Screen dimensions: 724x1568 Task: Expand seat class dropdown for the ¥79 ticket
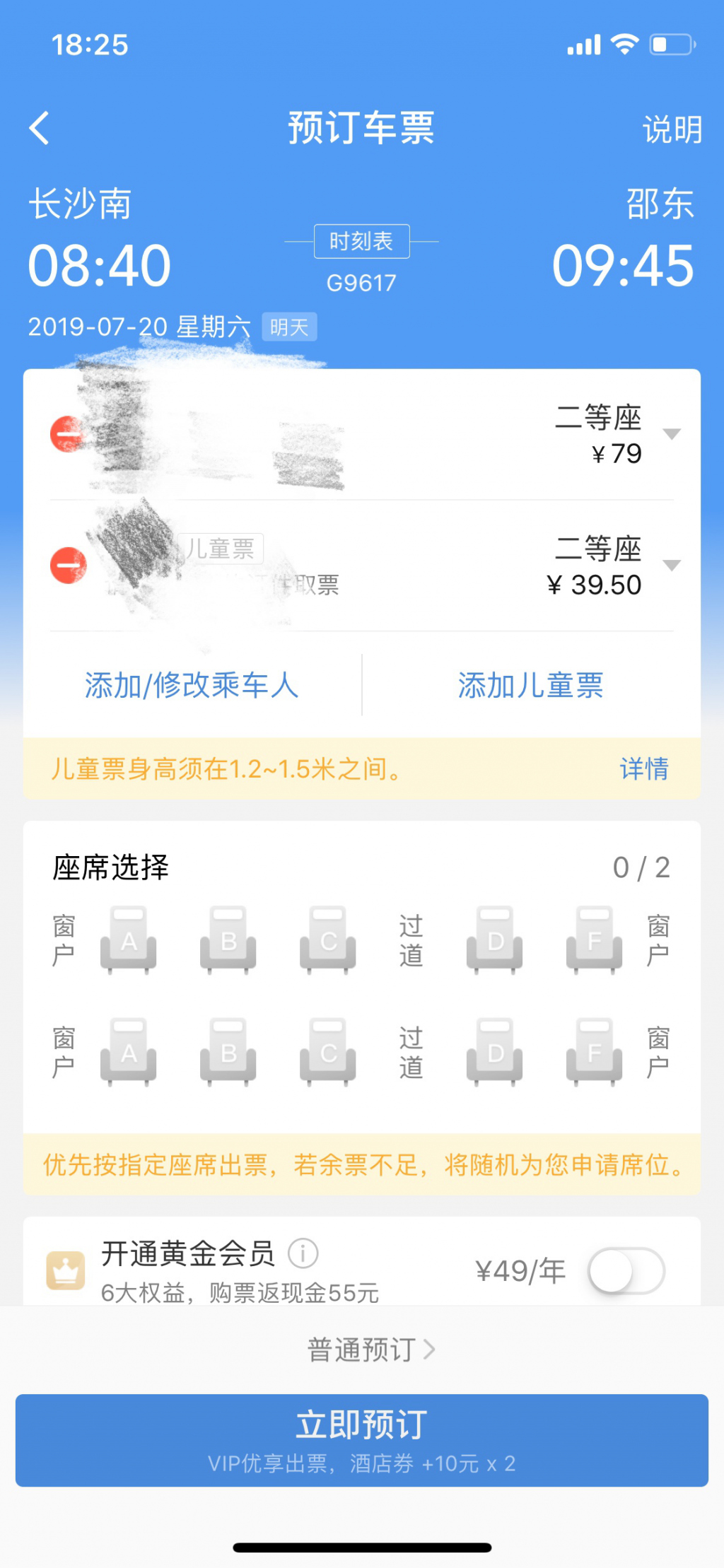pos(672,434)
